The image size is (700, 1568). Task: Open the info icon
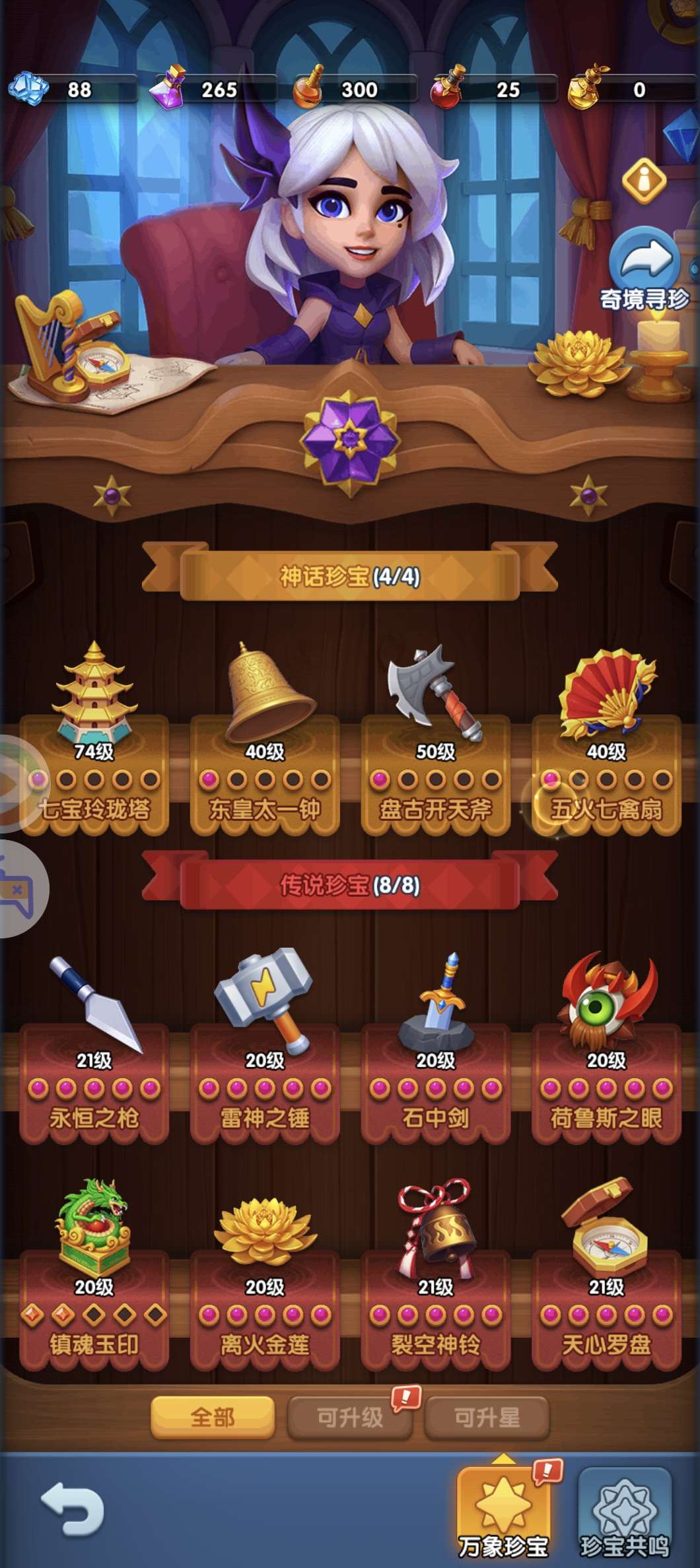tap(645, 180)
